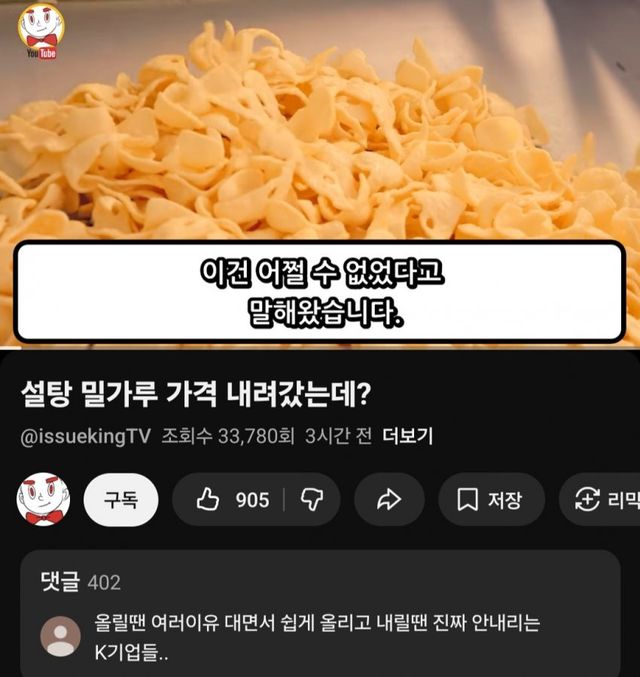Dislike this video
This screenshot has height=677, width=640.
point(311,500)
